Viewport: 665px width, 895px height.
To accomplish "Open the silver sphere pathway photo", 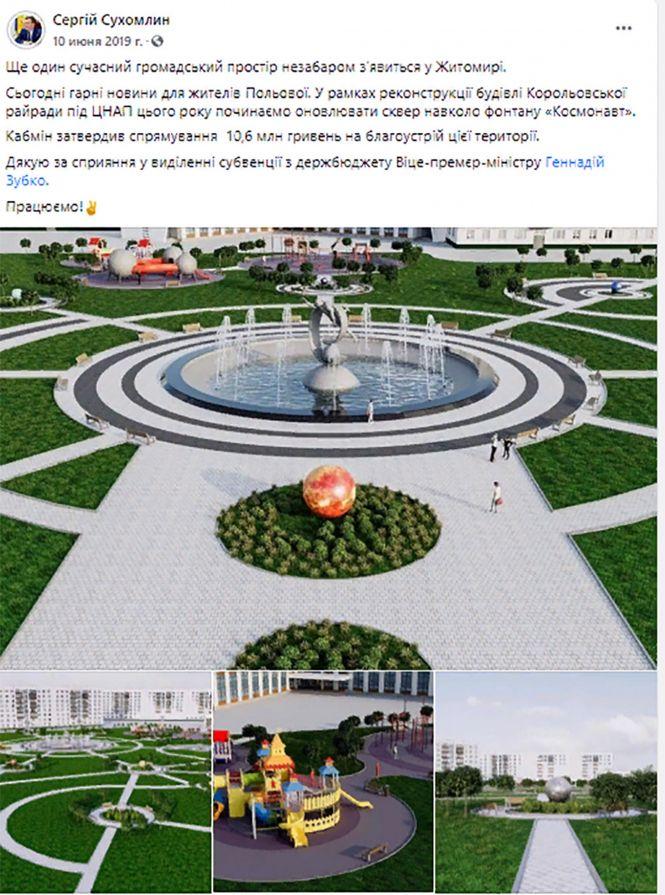I will 547,782.
